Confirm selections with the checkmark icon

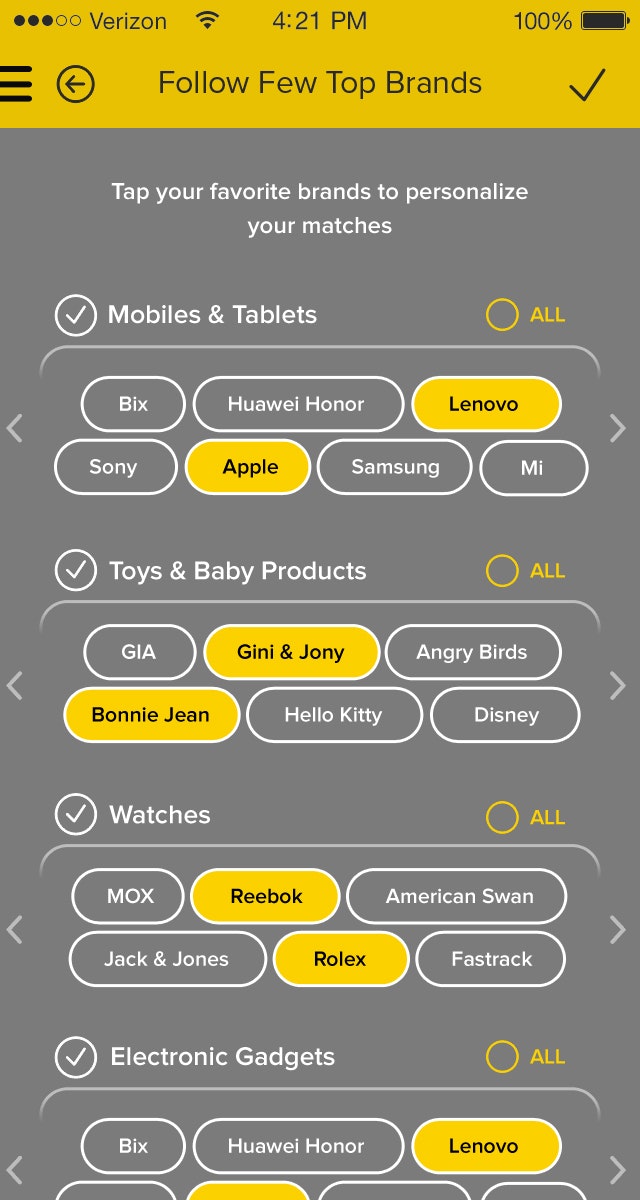(587, 84)
